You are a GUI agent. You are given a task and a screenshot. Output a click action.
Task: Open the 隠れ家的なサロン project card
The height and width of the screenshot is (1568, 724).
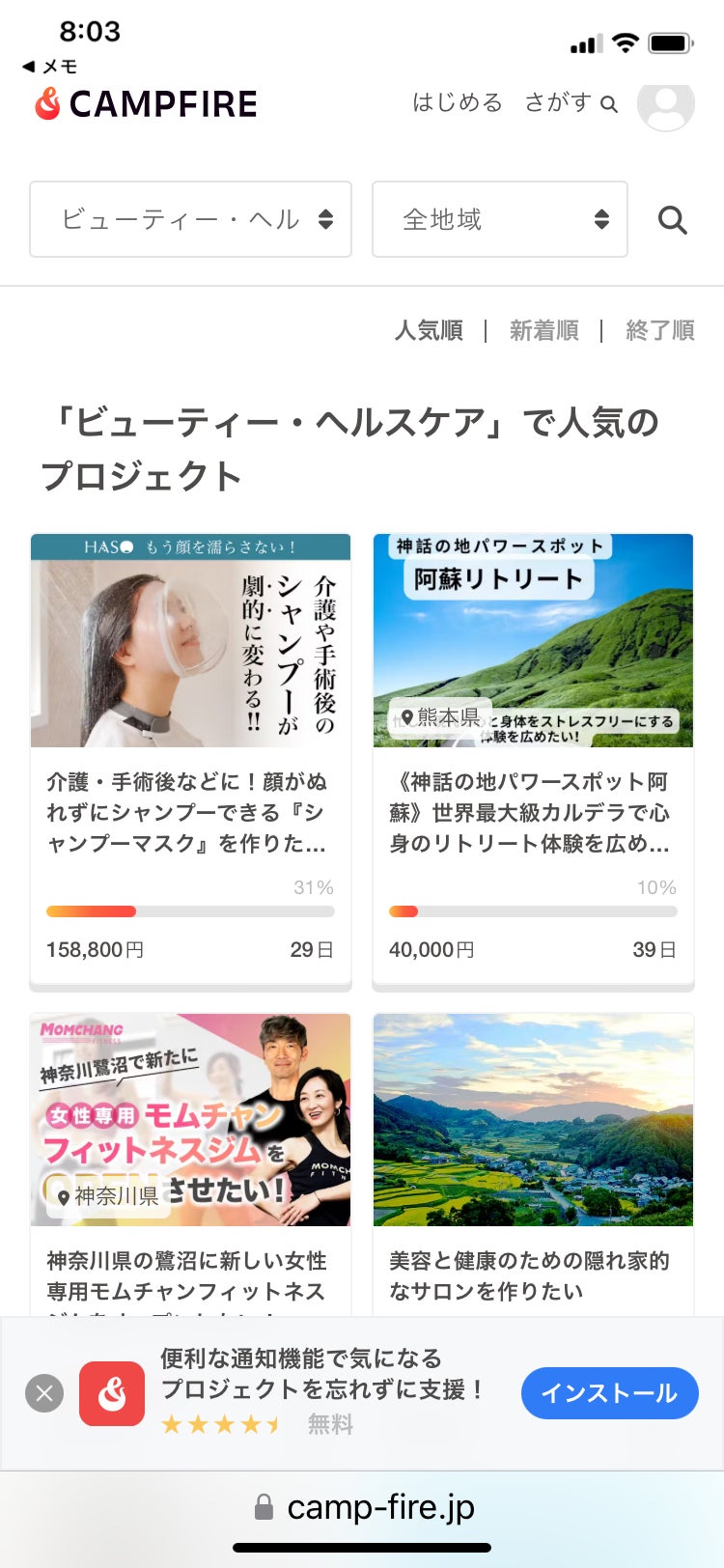pyautogui.click(x=533, y=1159)
